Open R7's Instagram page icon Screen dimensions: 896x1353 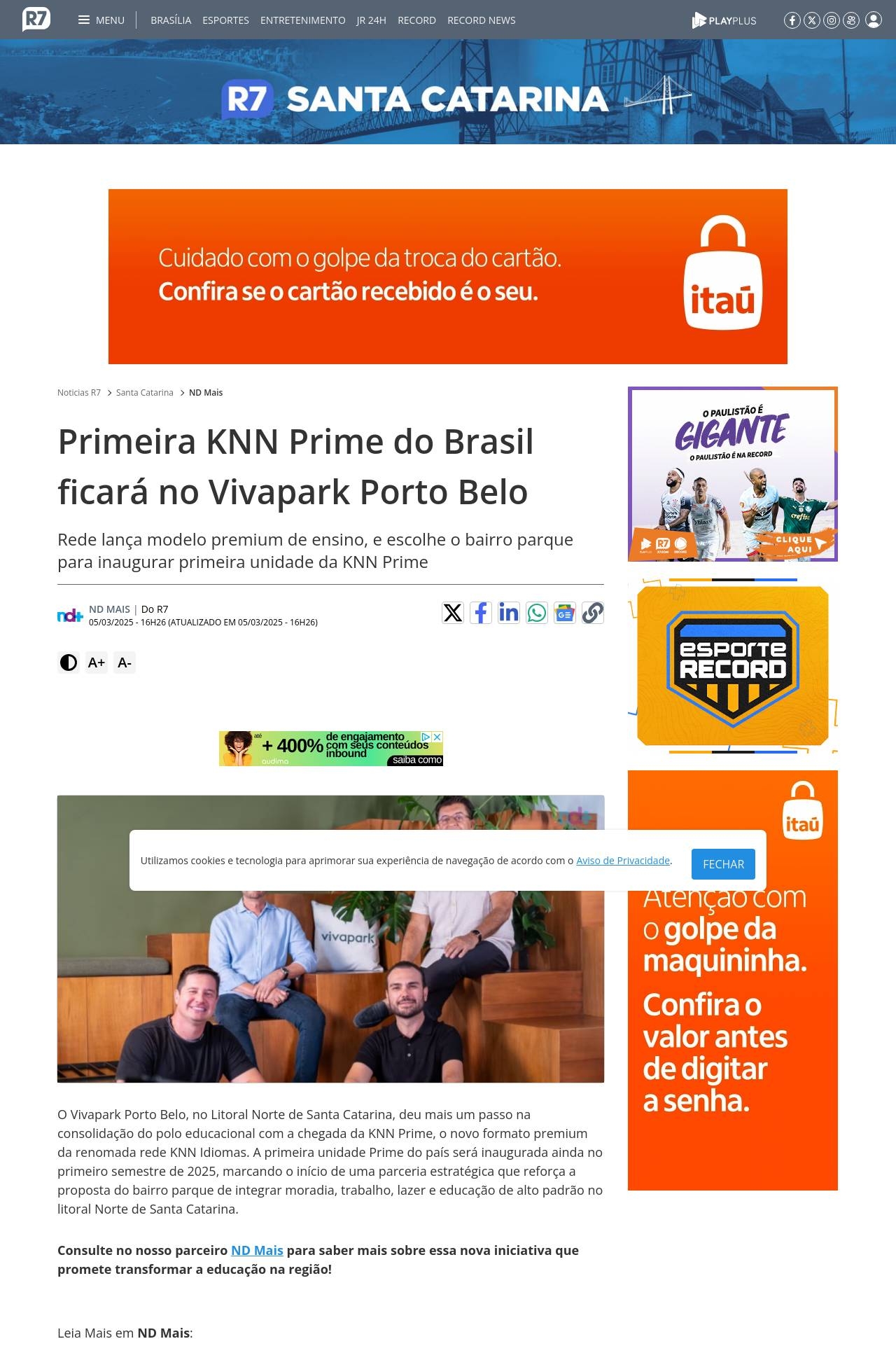coord(831,20)
